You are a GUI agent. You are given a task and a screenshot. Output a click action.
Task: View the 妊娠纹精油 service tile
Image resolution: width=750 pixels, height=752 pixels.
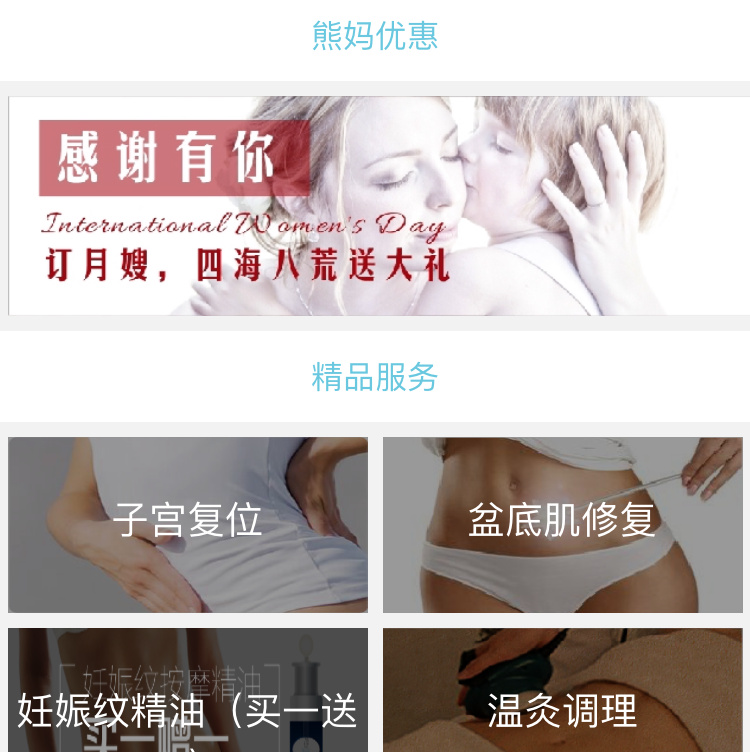point(188,696)
